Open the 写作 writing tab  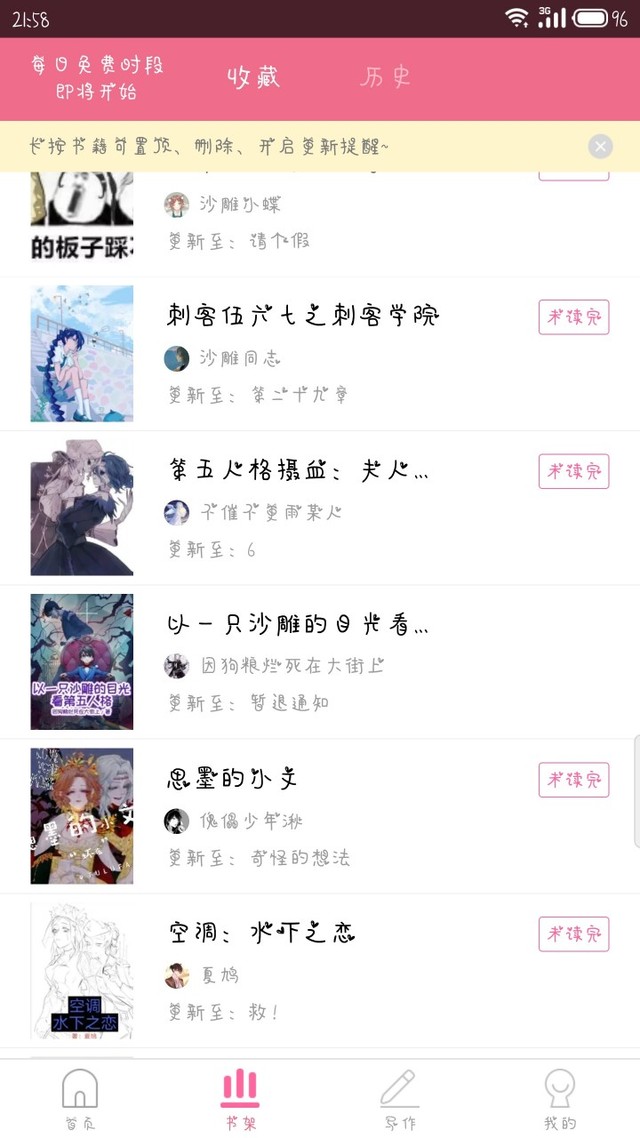click(x=400, y=1099)
